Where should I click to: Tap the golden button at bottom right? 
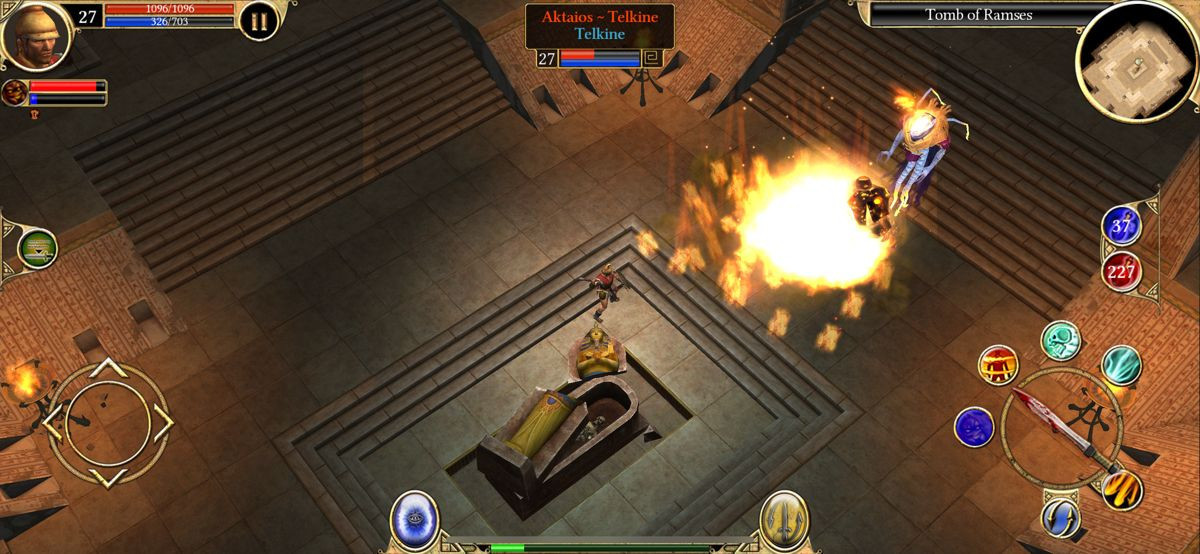(x=783, y=519)
